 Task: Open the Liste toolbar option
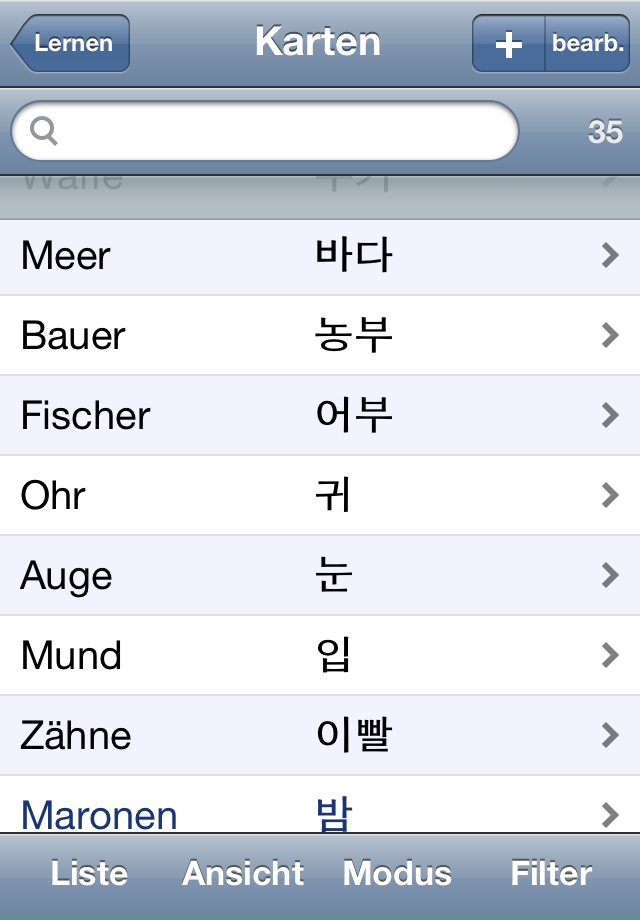[89, 874]
